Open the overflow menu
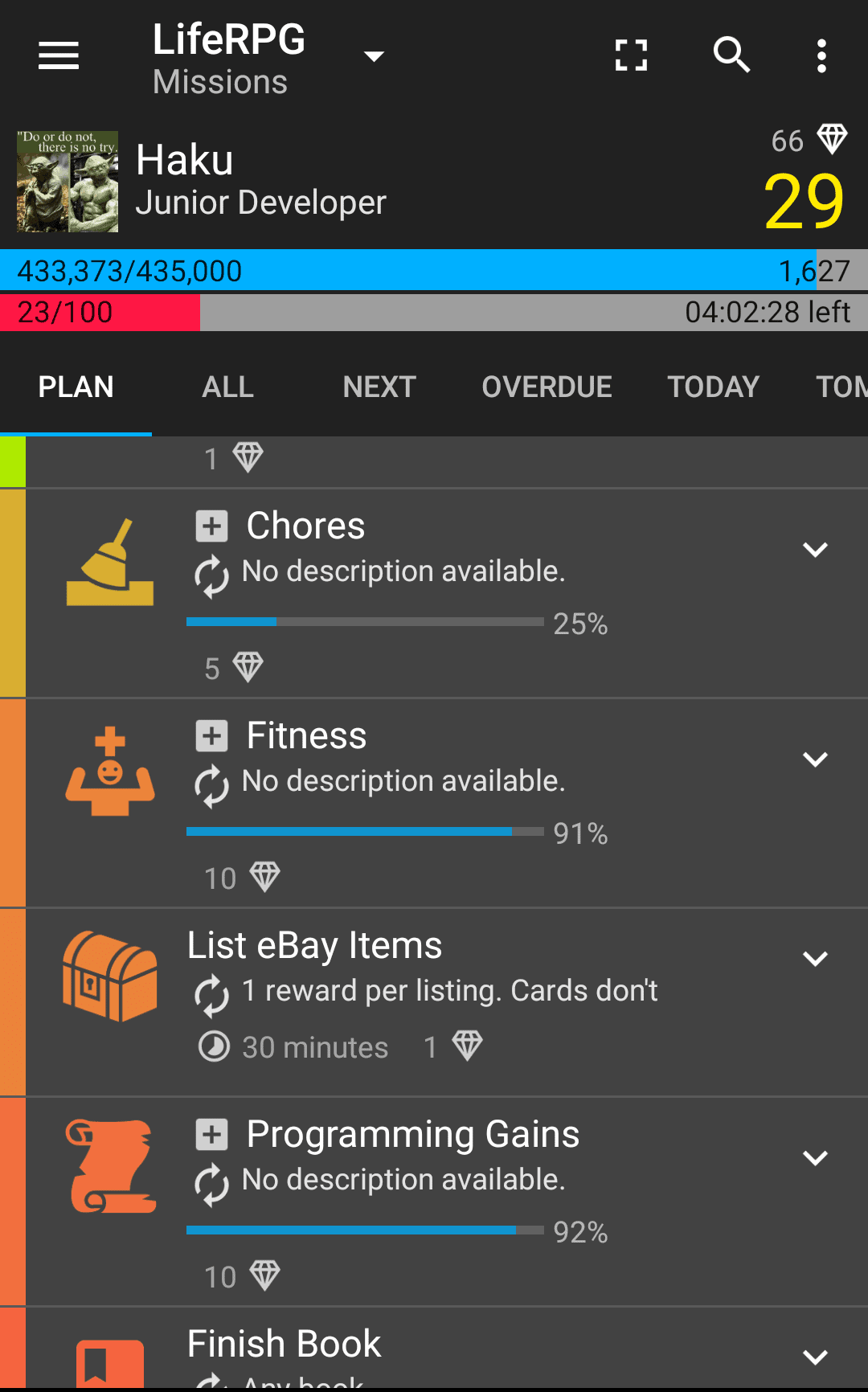Viewport: 868px width, 1392px height. click(x=821, y=55)
